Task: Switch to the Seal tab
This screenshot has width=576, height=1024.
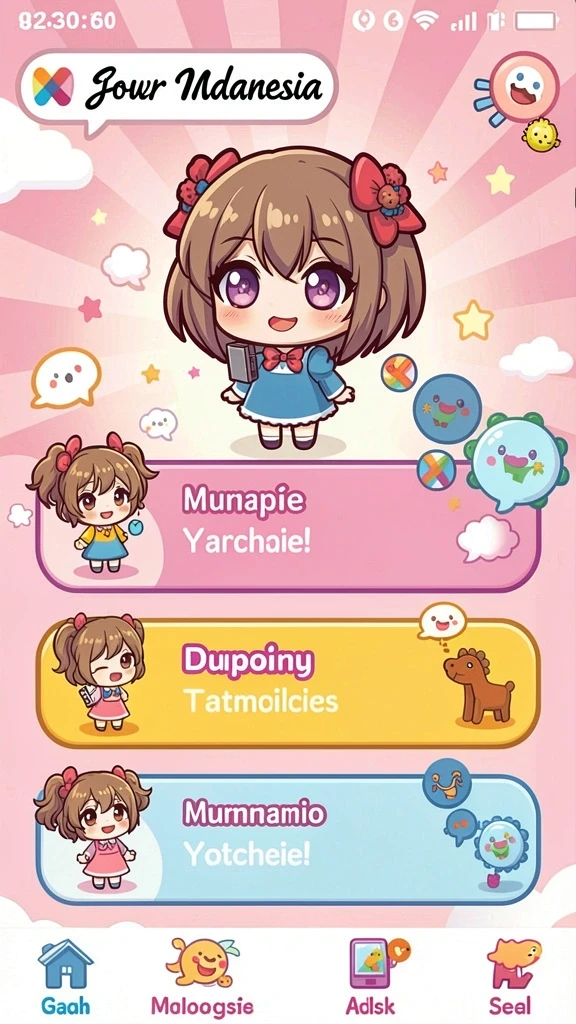Action: [511, 977]
